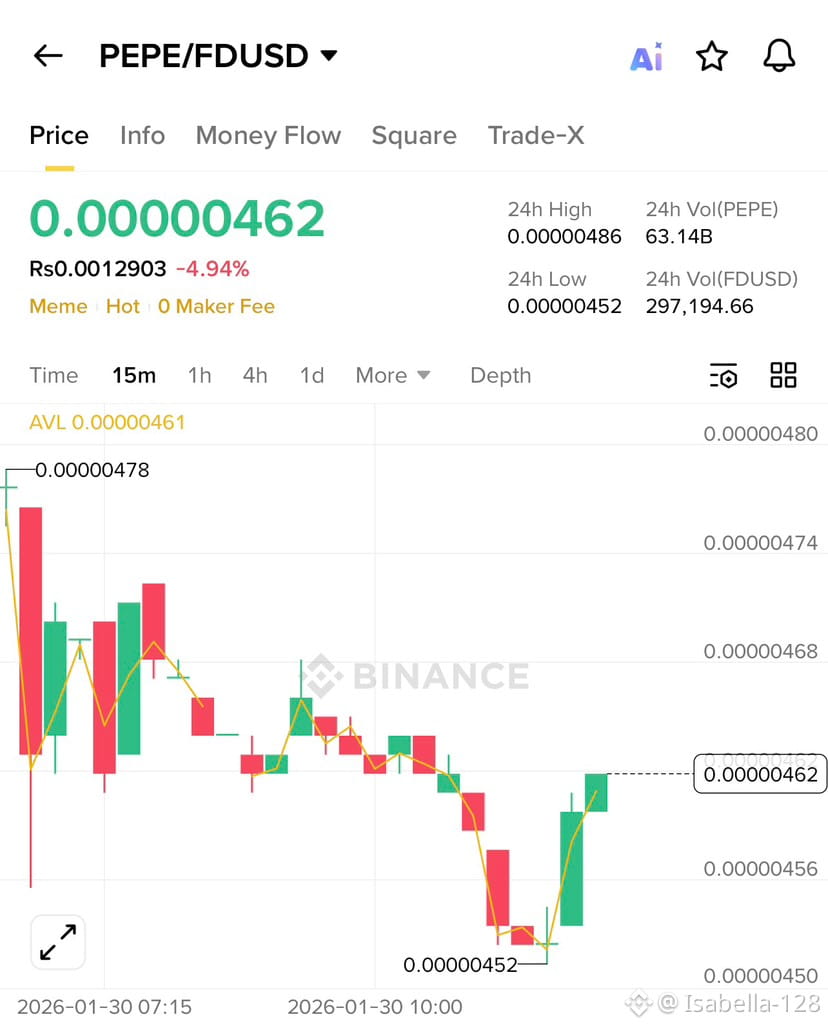This screenshot has width=828, height=1028.
Task: Switch chart to 1d interval
Action: click(x=312, y=375)
